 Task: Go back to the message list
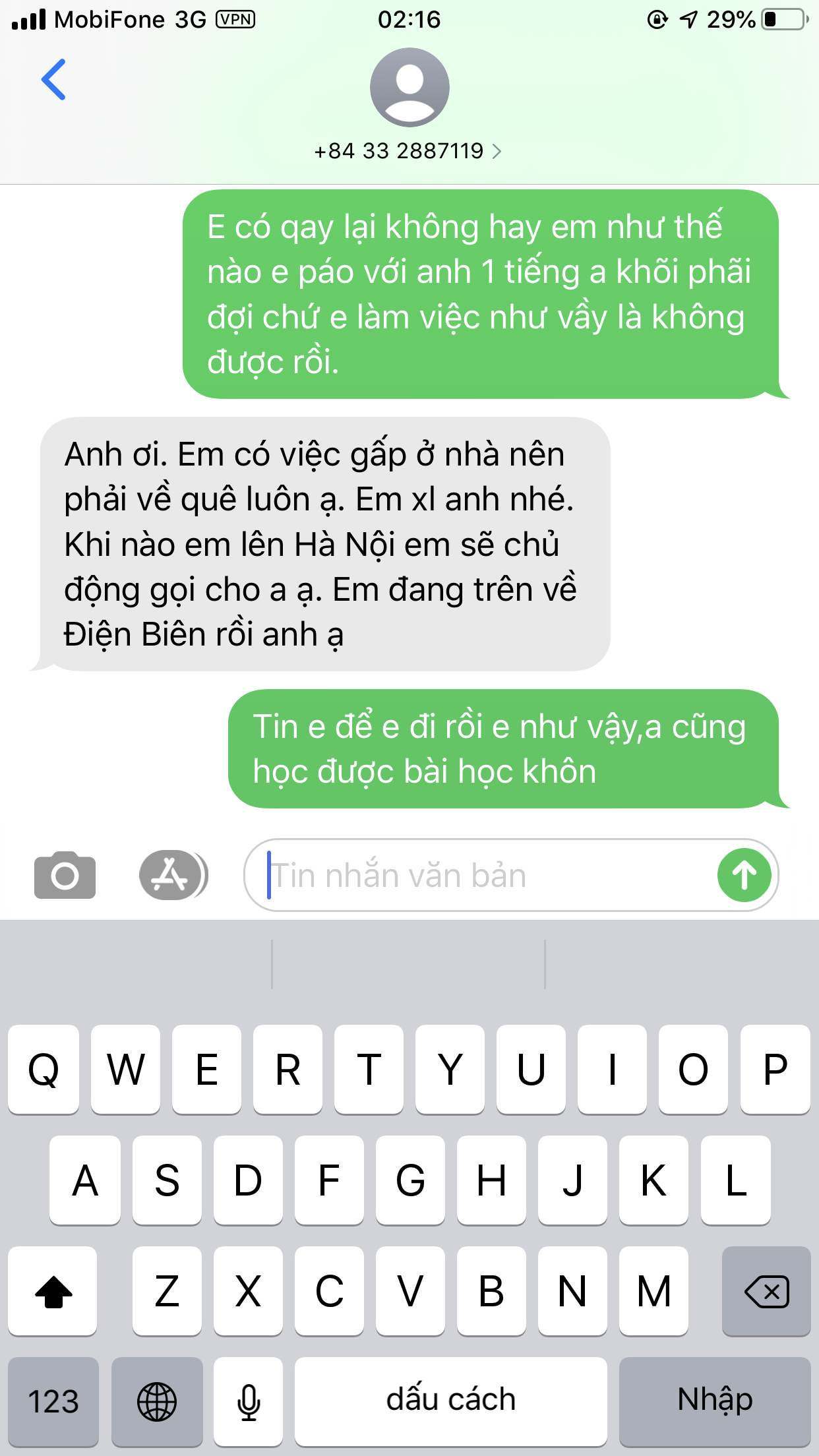point(53,80)
